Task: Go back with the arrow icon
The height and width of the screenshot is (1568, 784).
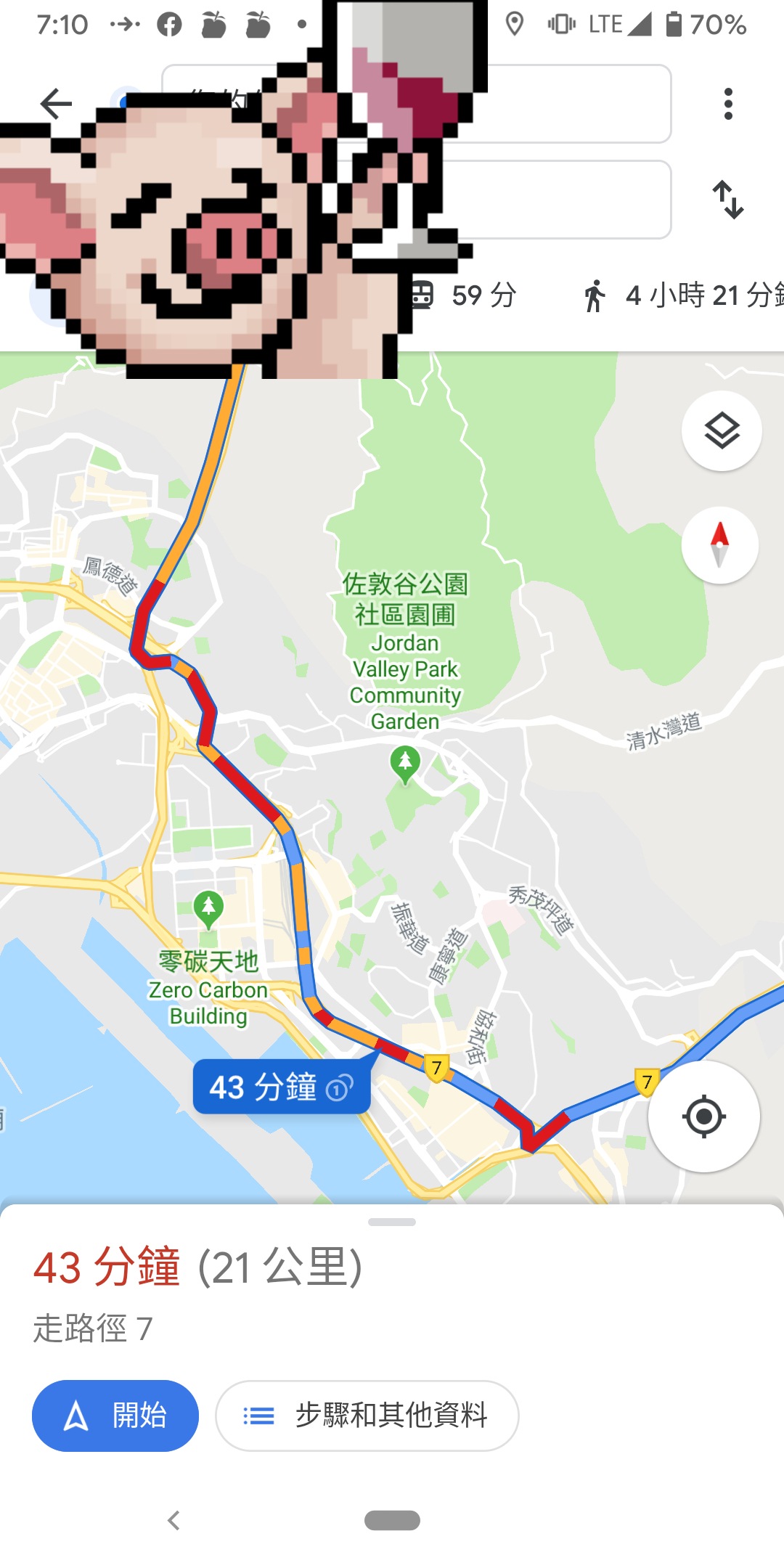Action: [x=56, y=104]
